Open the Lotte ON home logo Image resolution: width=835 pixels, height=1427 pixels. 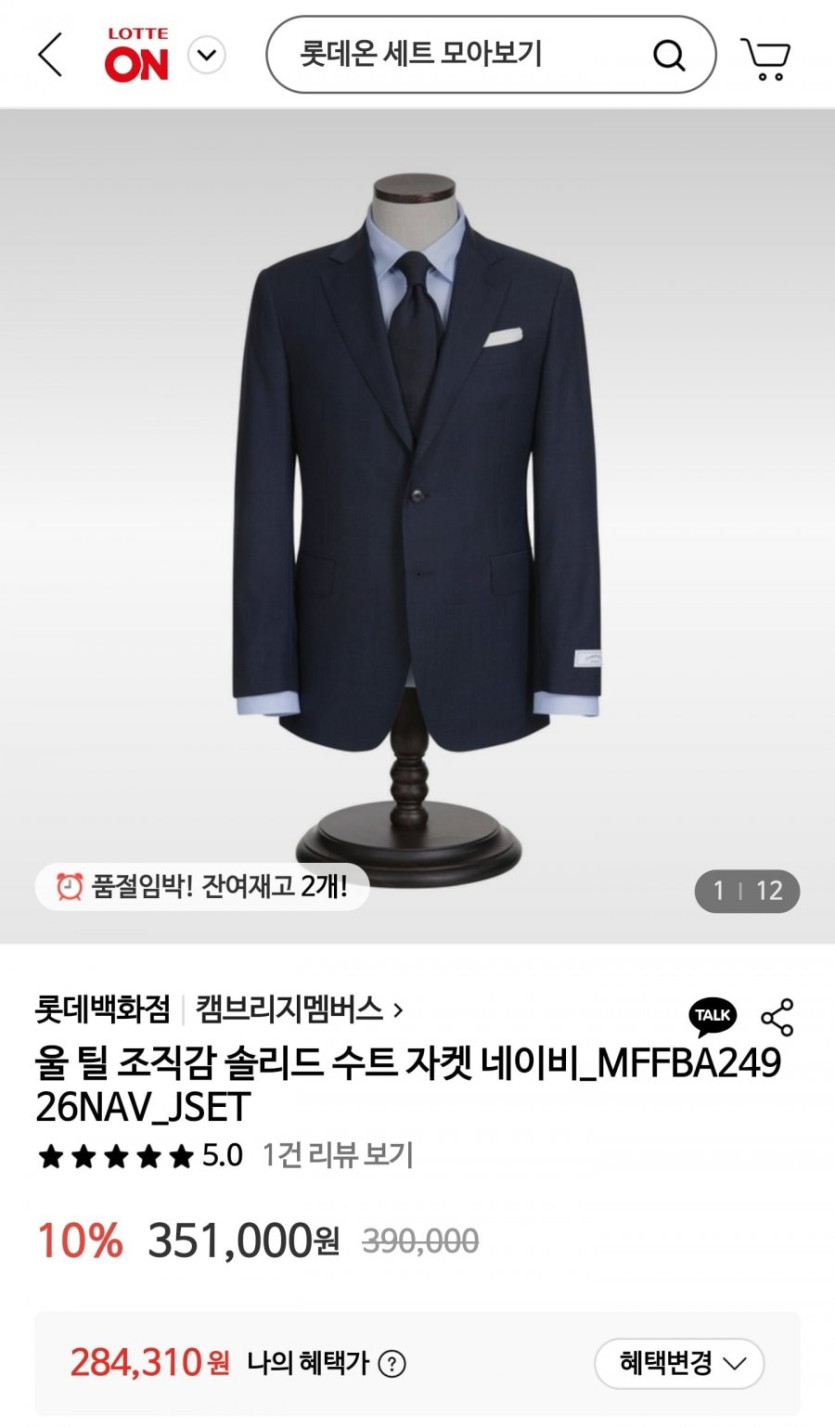tap(136, 54)
